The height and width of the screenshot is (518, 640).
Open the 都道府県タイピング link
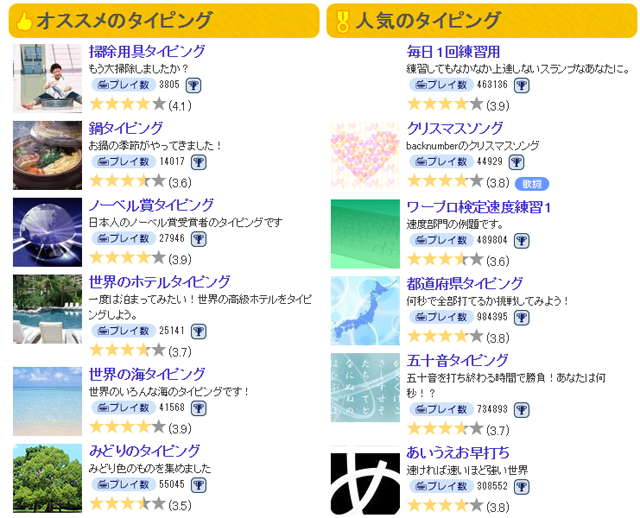coord(465,283)
